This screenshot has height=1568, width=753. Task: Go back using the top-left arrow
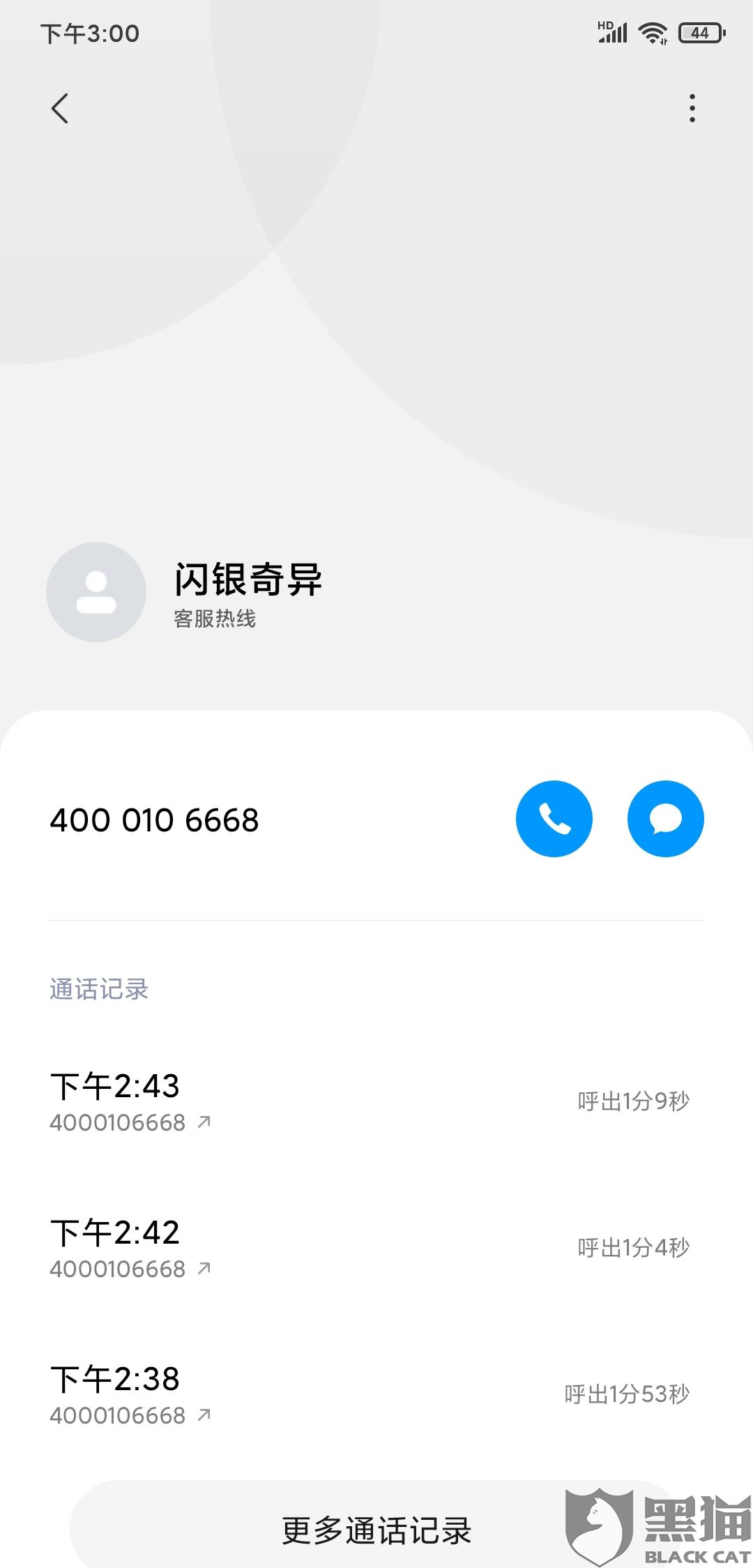[60, 109]
